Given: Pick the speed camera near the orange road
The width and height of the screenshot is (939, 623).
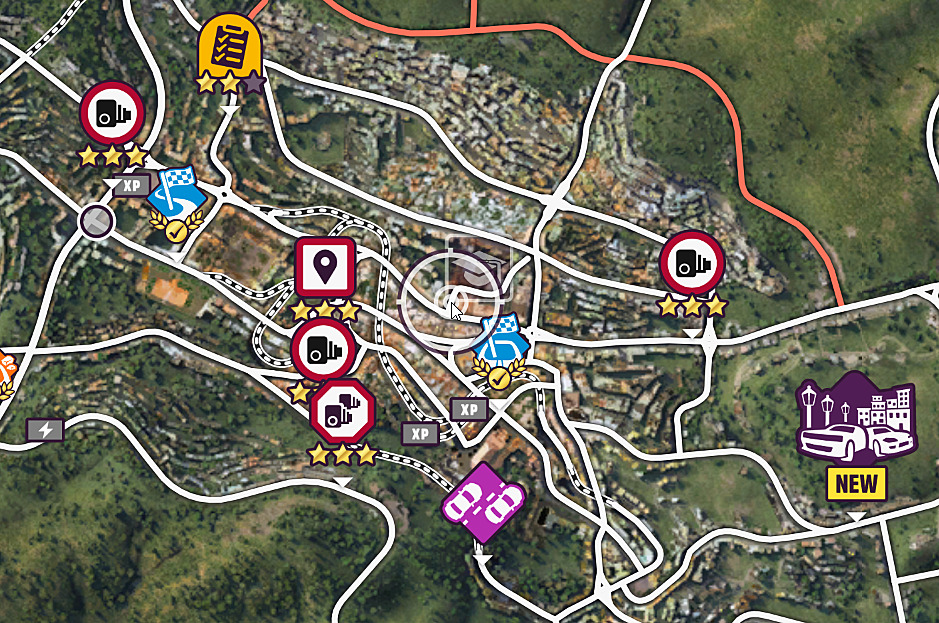Looking at the screenshot, I should [692, 263].
